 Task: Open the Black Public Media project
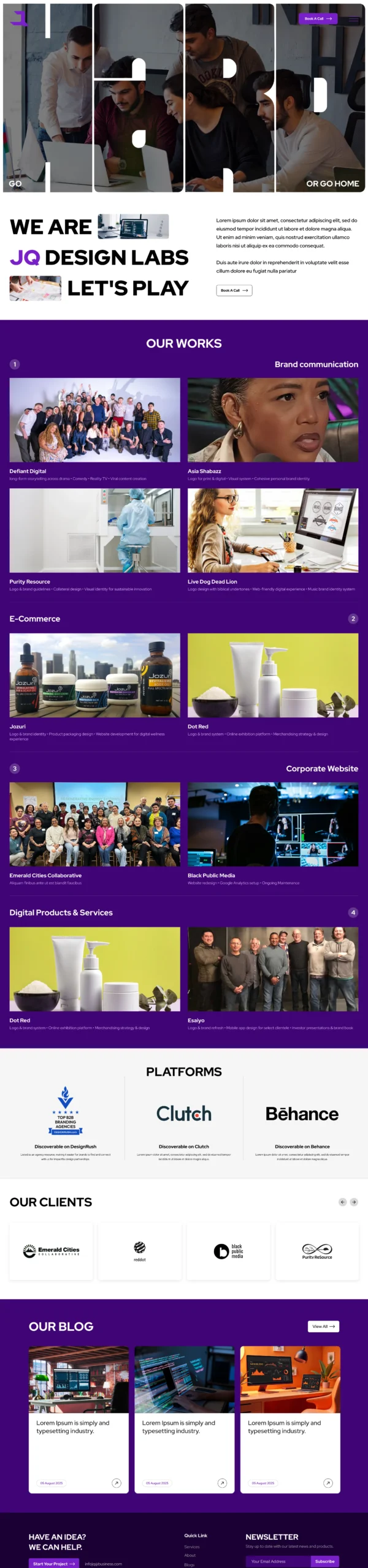coord(272,824)
